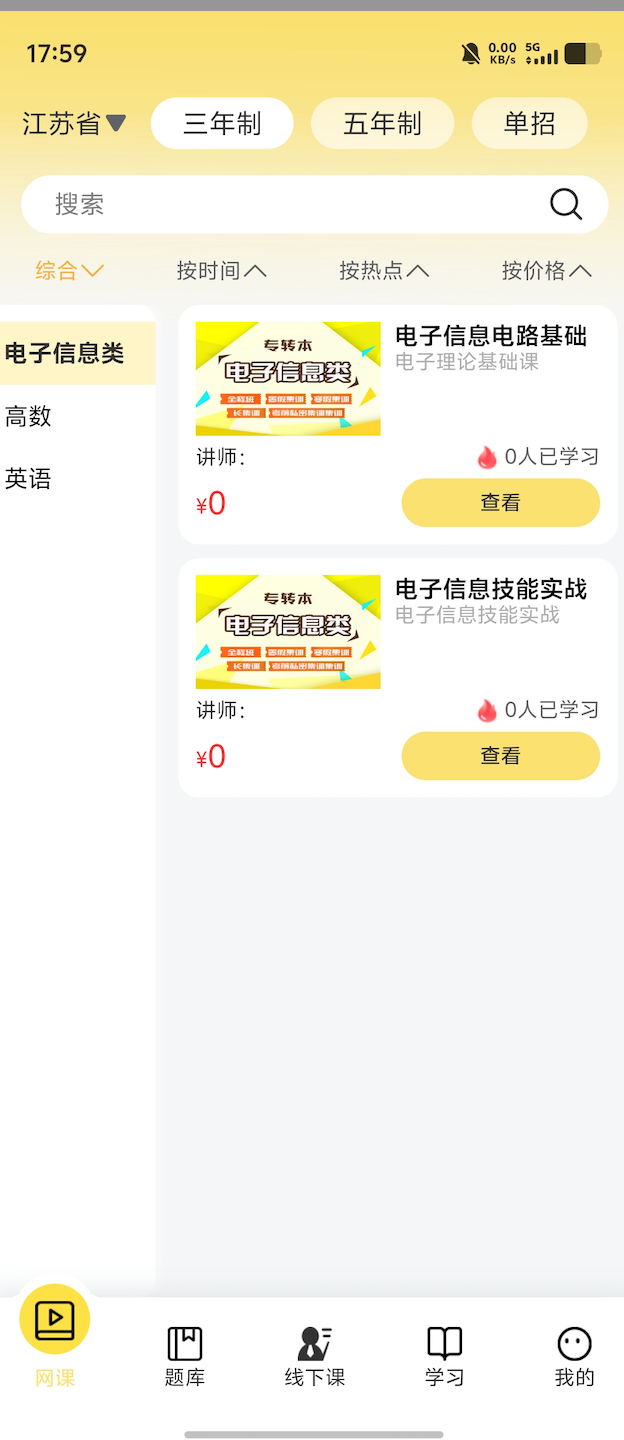This screenshot has width=624, height=1440.
Task: Go to the 线下课 tab
Action: pyautogui.click(x=315, y=1356)
